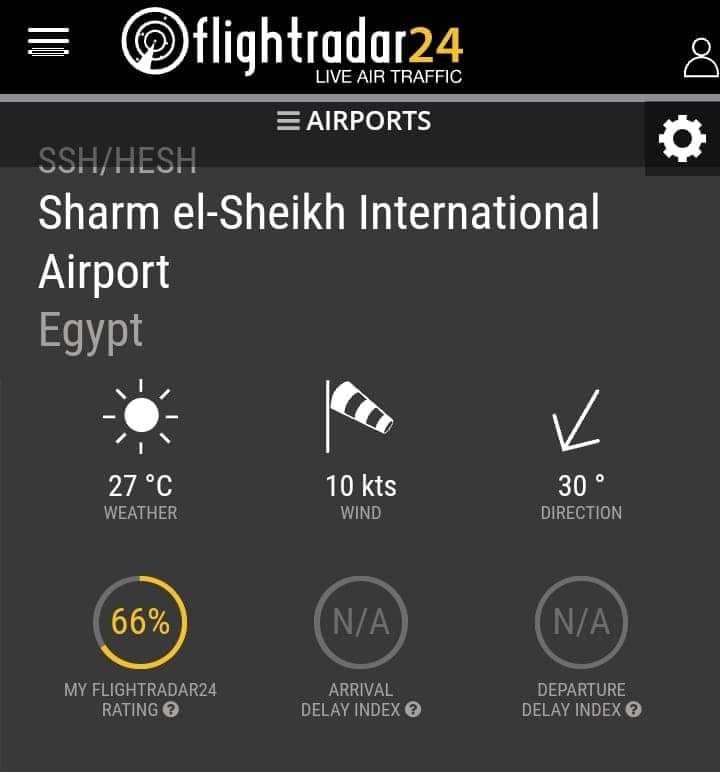720x772 pixels.
Task: Show help for Arrival Delay Index
Action: tap(413, 710)
